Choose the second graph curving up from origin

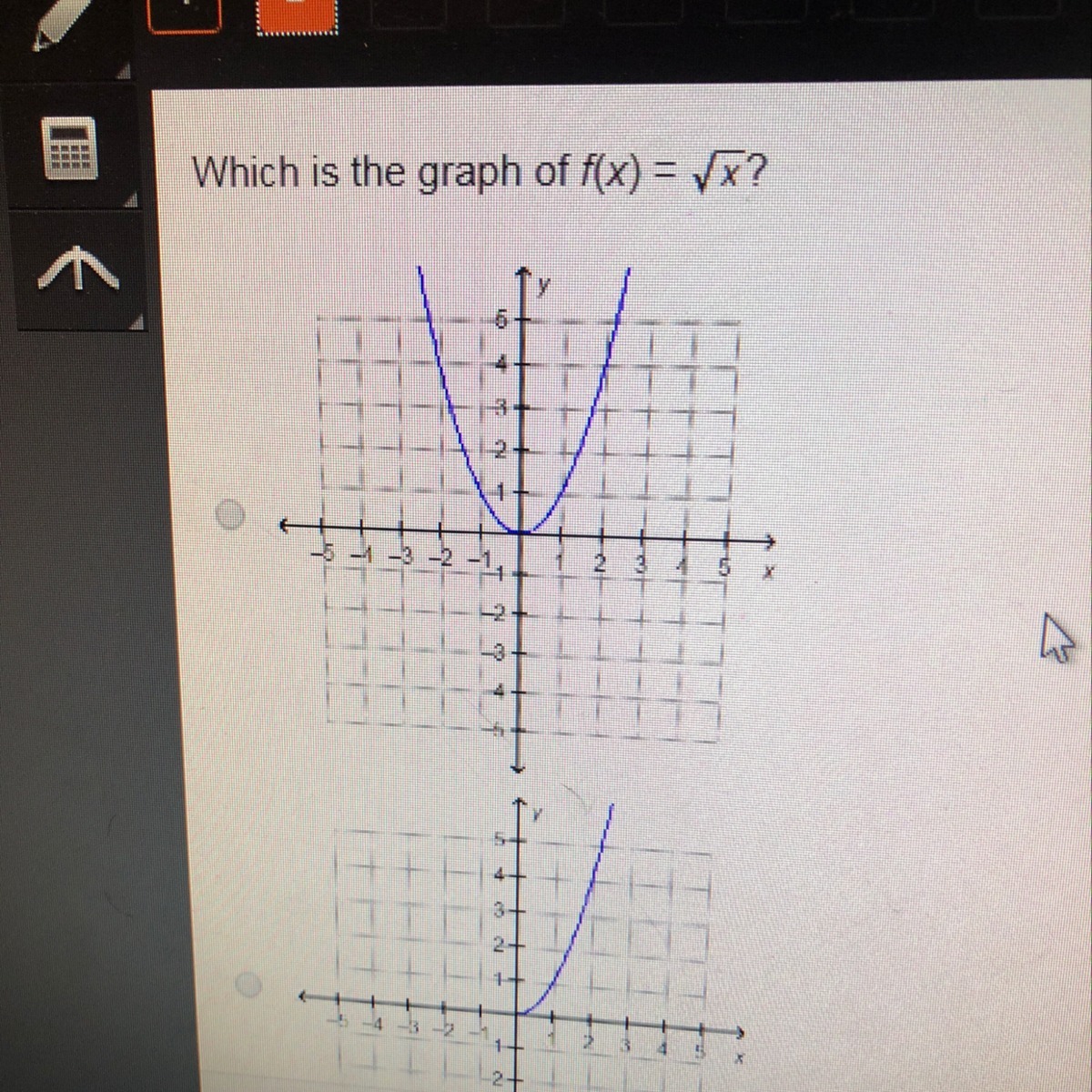click(x=249, y=985)
